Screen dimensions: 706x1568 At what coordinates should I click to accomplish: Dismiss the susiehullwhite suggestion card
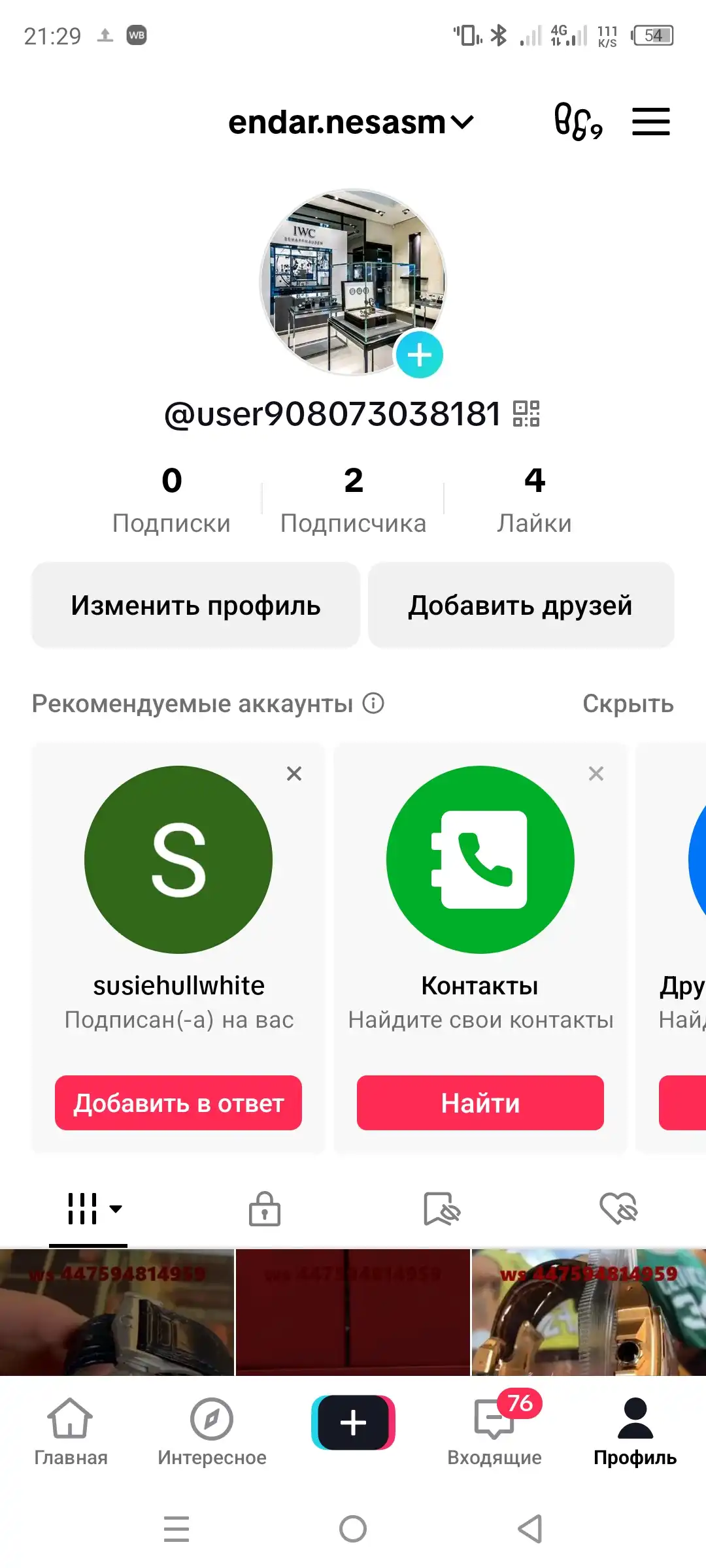pos(294,774)
